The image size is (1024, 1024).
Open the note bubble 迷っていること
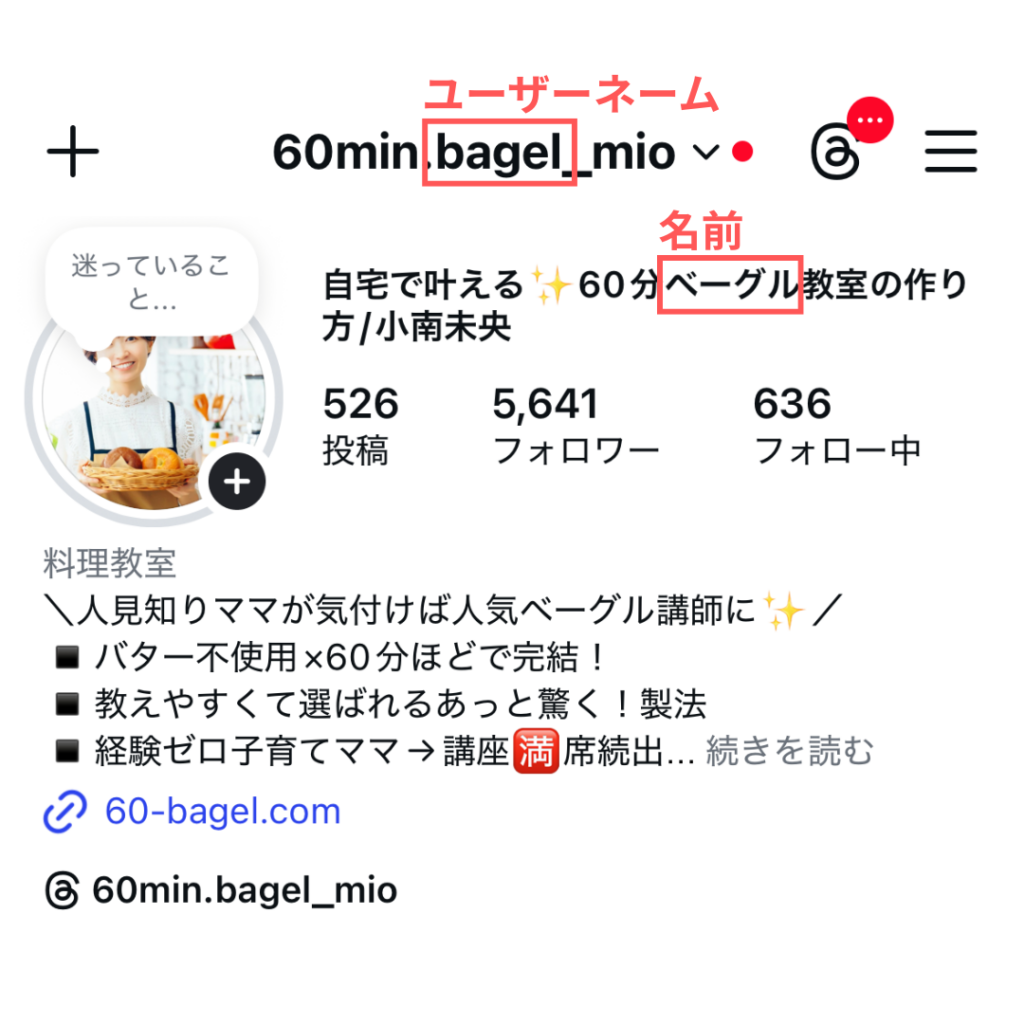[151, 281]
